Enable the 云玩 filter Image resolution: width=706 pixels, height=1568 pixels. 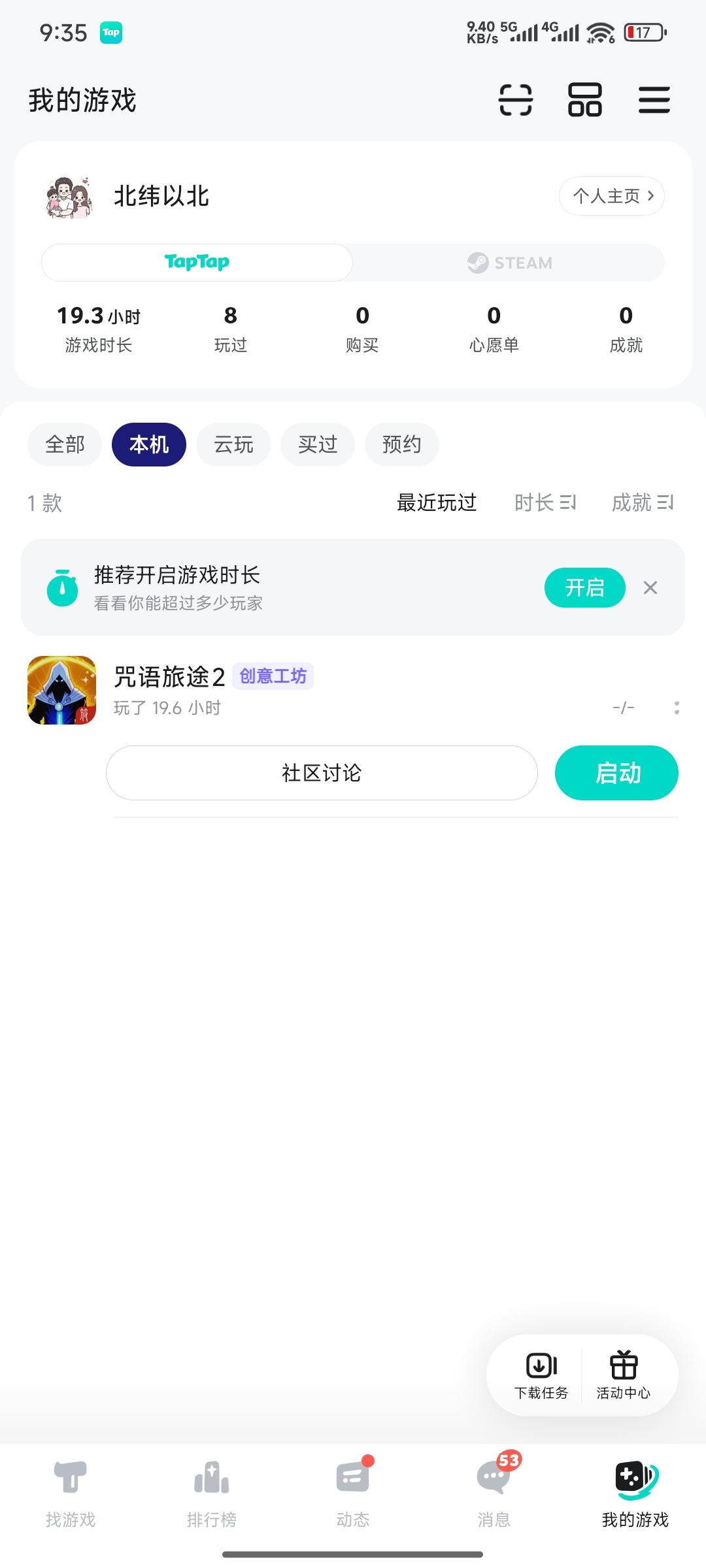click(x=233, y=444)
